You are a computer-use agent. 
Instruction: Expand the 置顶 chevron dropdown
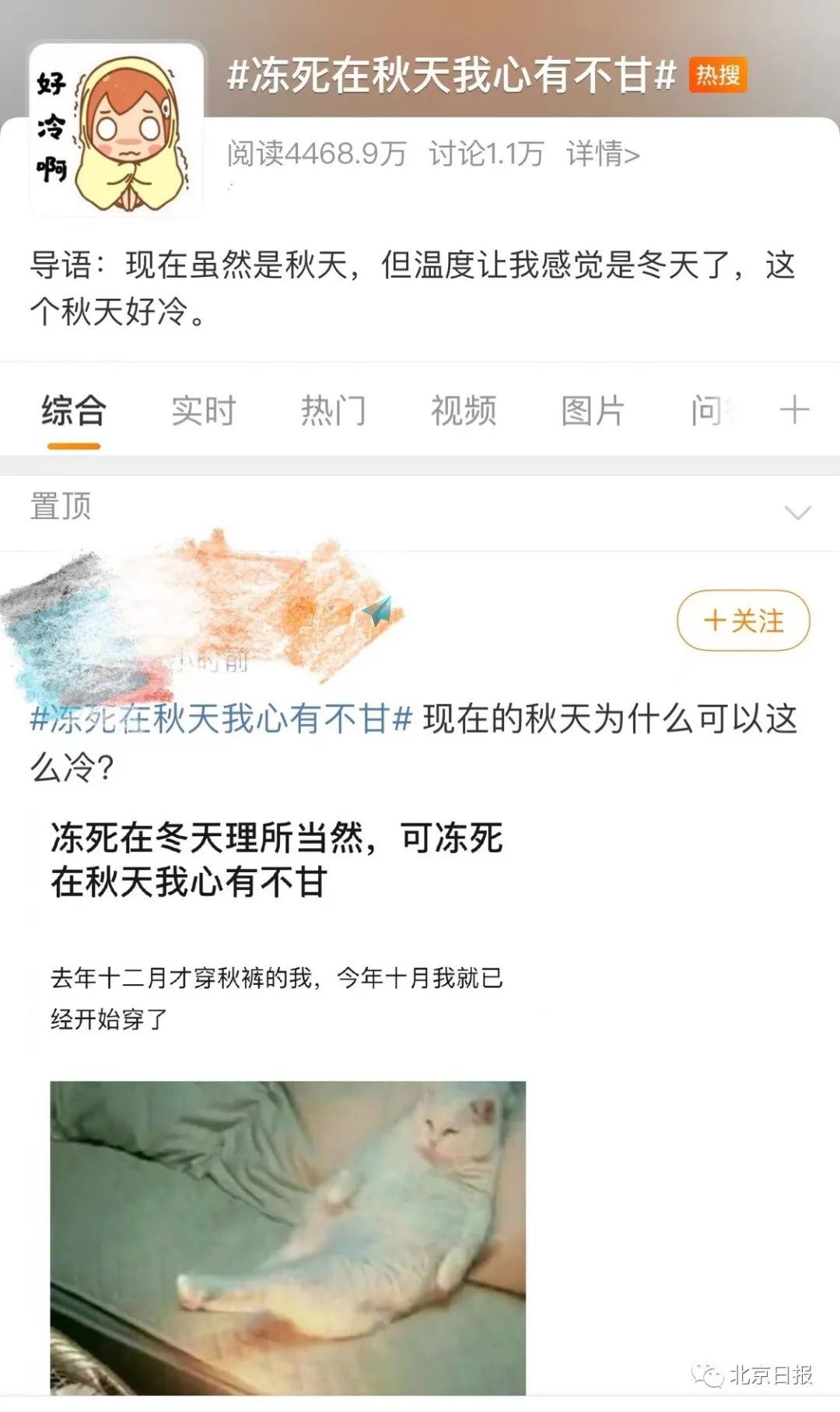798,512
